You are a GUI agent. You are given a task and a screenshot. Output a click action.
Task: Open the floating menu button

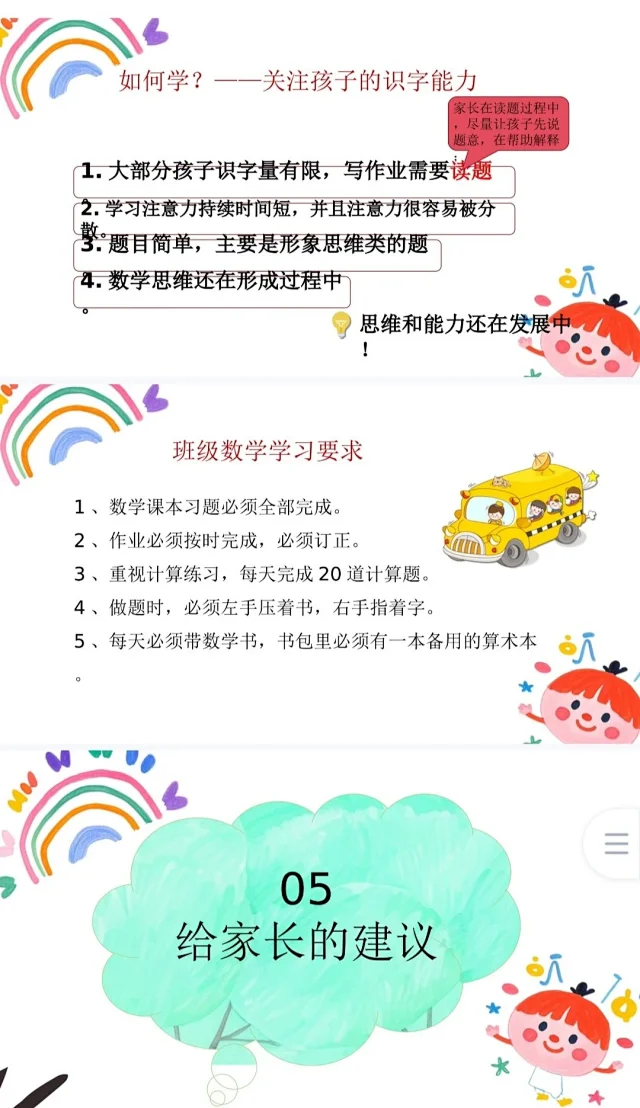click(x=616, y=844)
